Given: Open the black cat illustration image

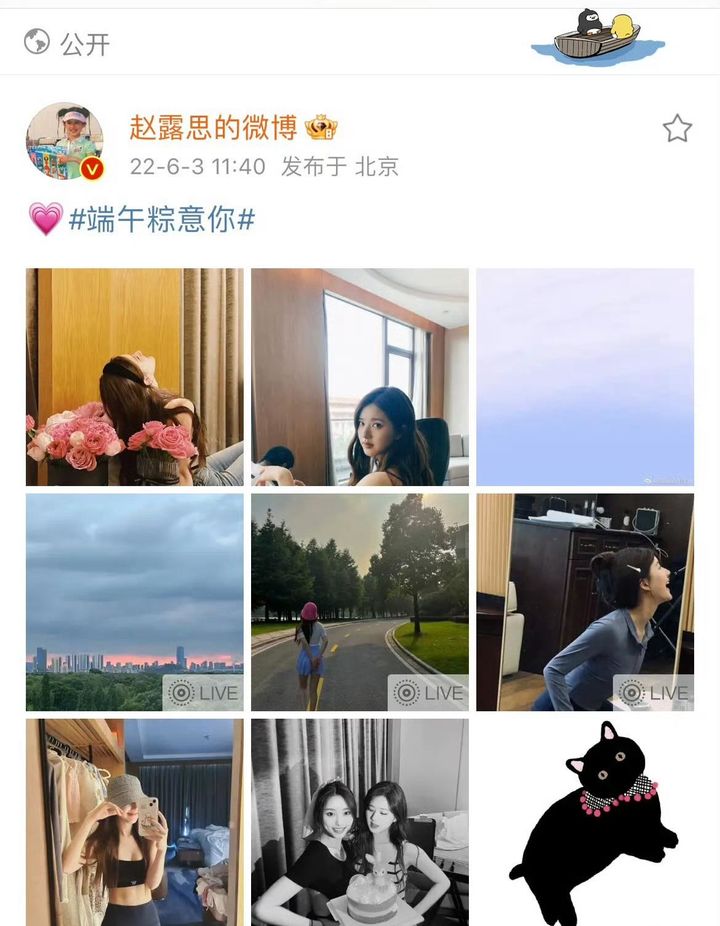Looking at the screenshot, I should click(x=584, y=822).
